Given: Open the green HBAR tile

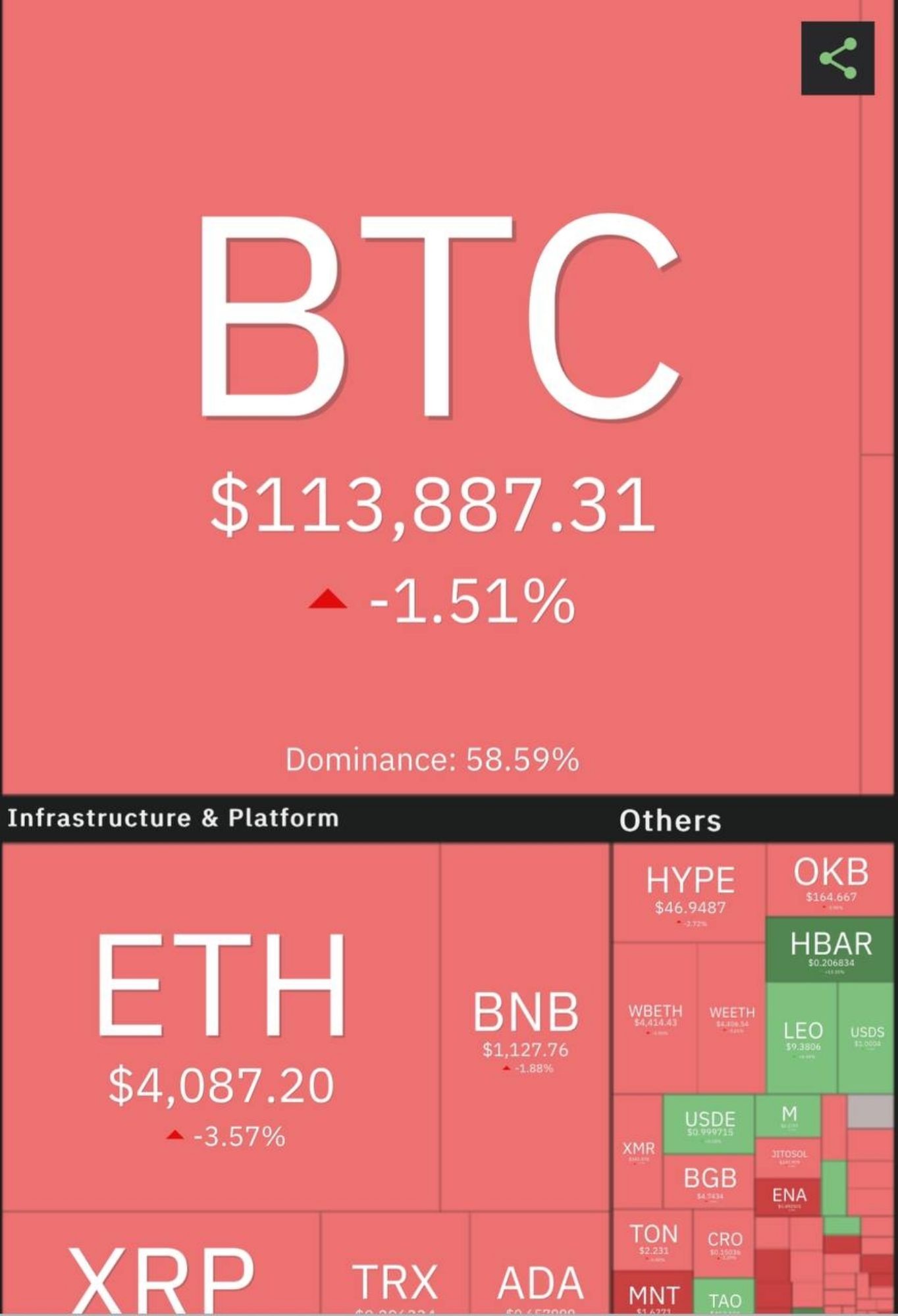Looking at the screenshot, I should click(x=831, y=949).
